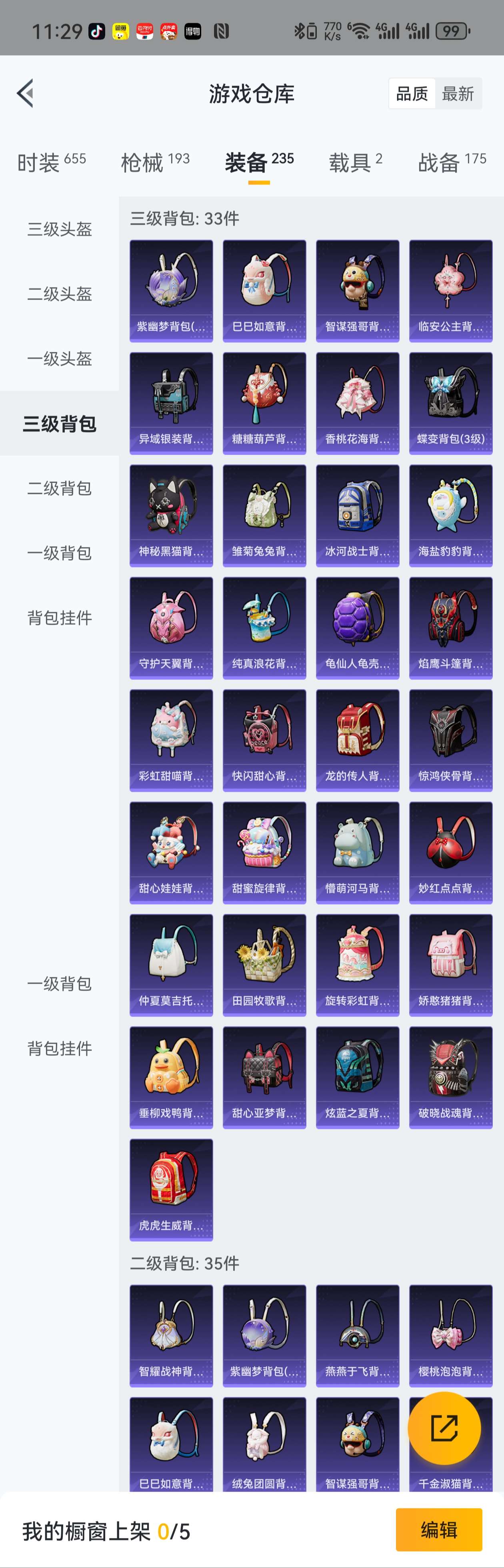Select 一级头盔 in the side list

(60, 359)
